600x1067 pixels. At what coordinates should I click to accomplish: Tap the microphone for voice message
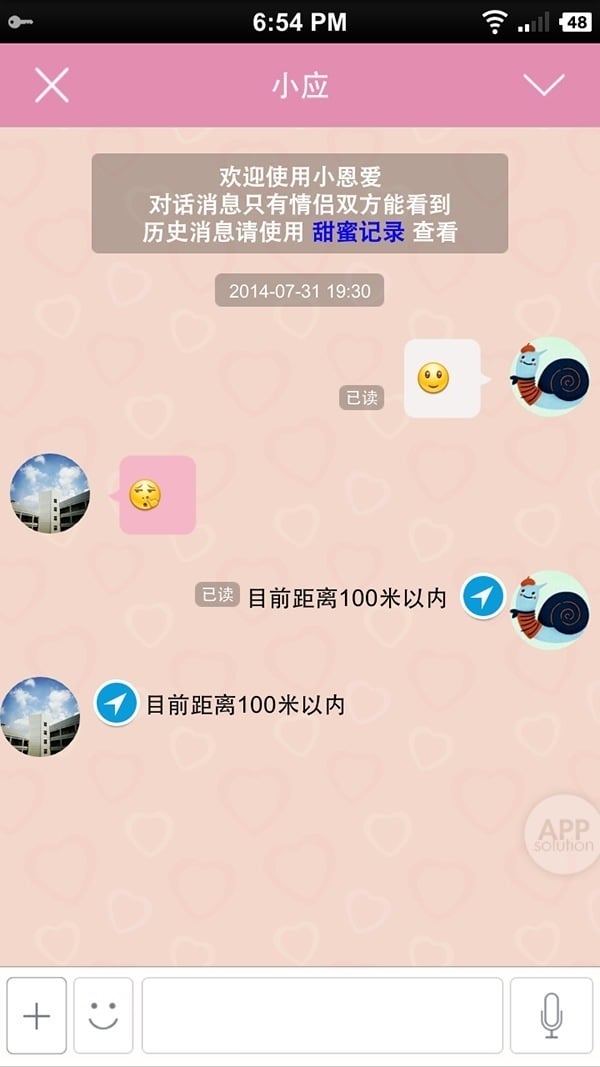pos(551,1015)
